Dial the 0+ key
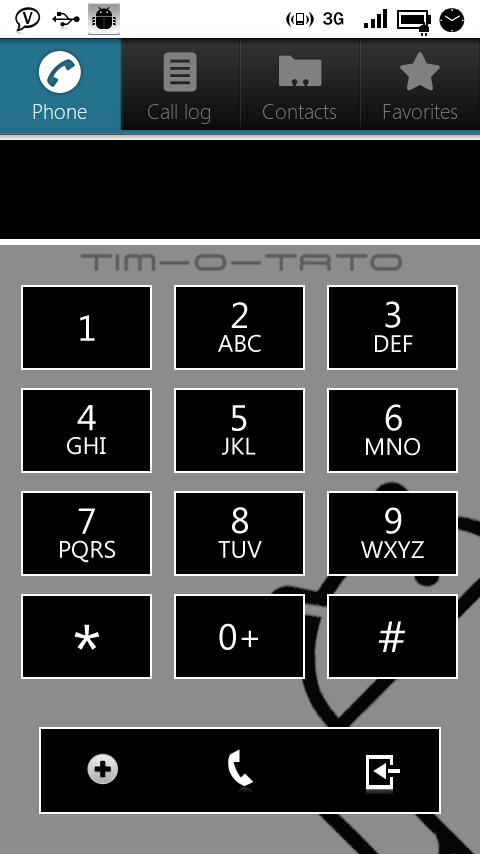This screenshot has width=480, height=854. pyautogui.click(x=239, y=636)
